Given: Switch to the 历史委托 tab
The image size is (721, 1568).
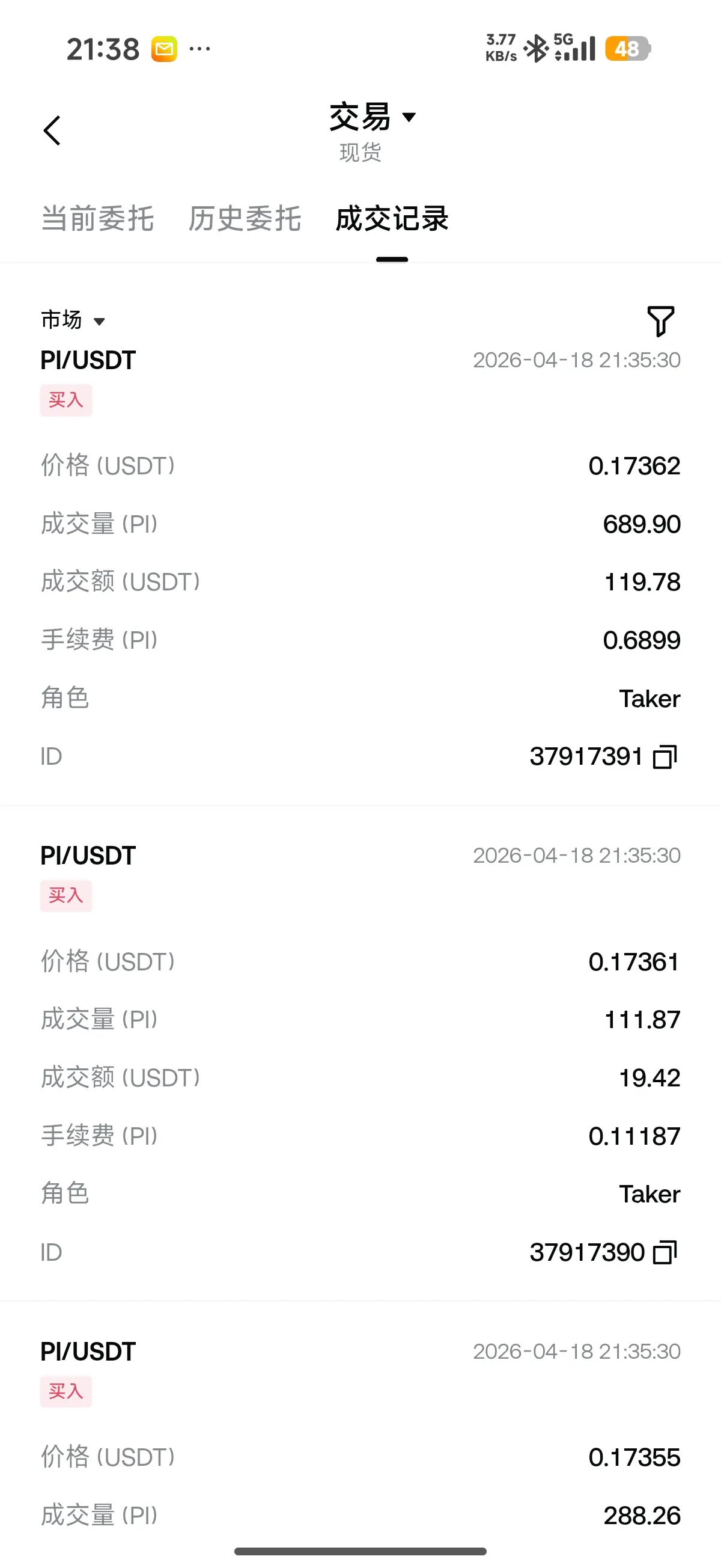Looking at the screenshot, I should (x=245, y=219).
